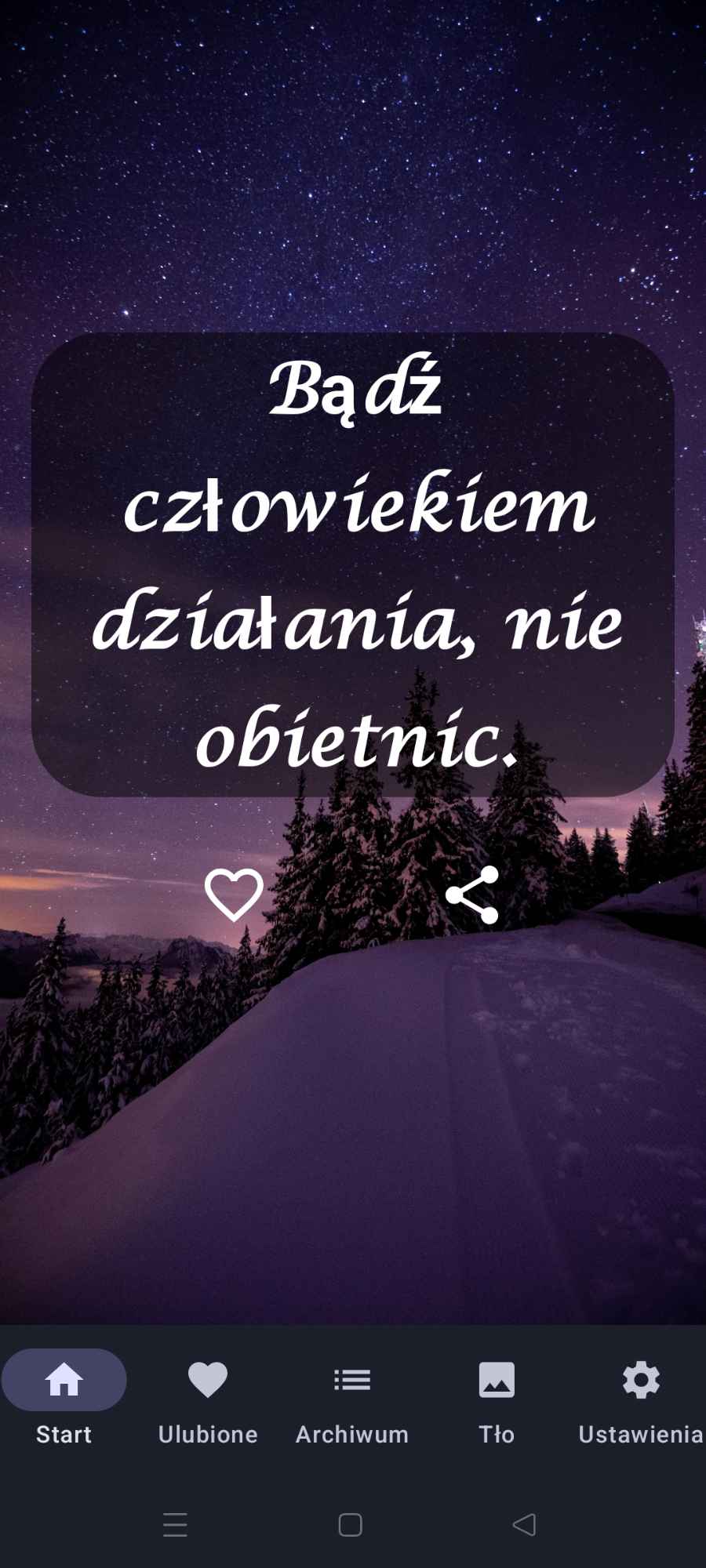
Task: Toggle favorite using the heart below the quote
Action: (x=233, y=895)
